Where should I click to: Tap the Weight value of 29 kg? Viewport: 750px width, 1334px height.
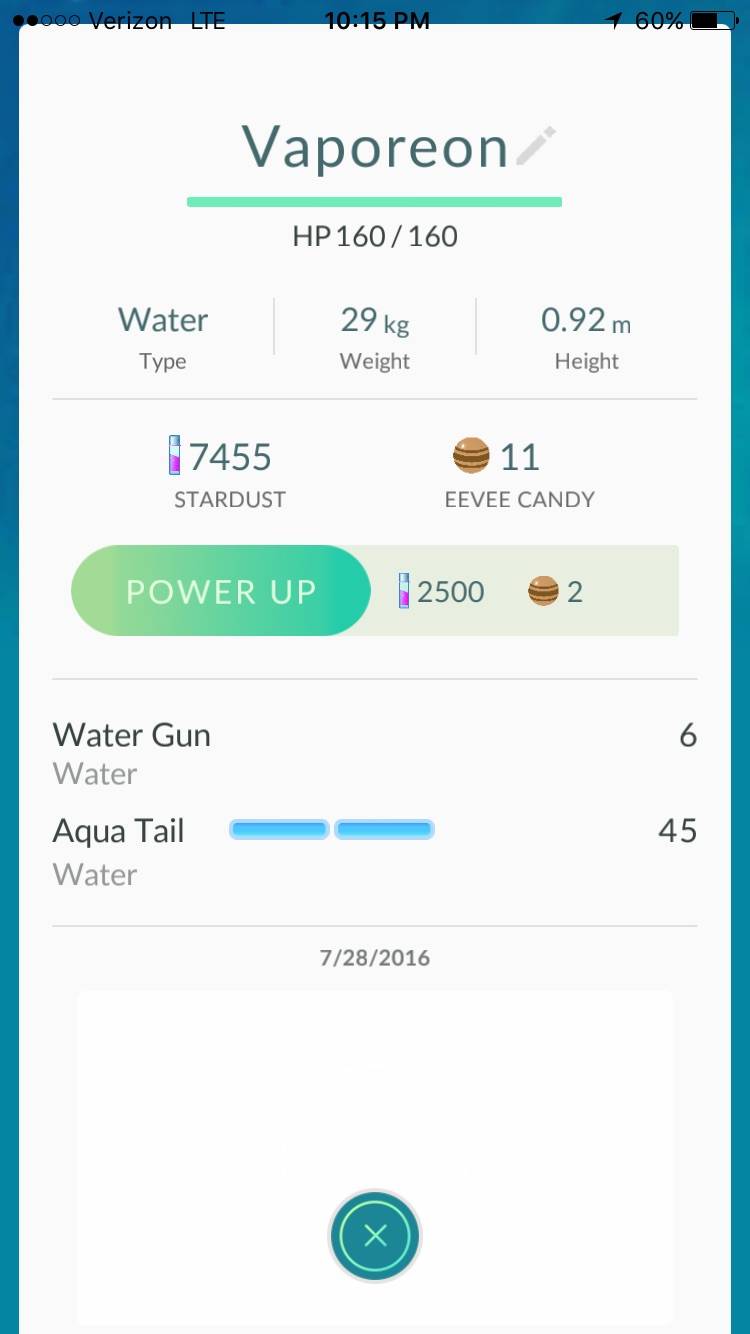pos(374,321)
